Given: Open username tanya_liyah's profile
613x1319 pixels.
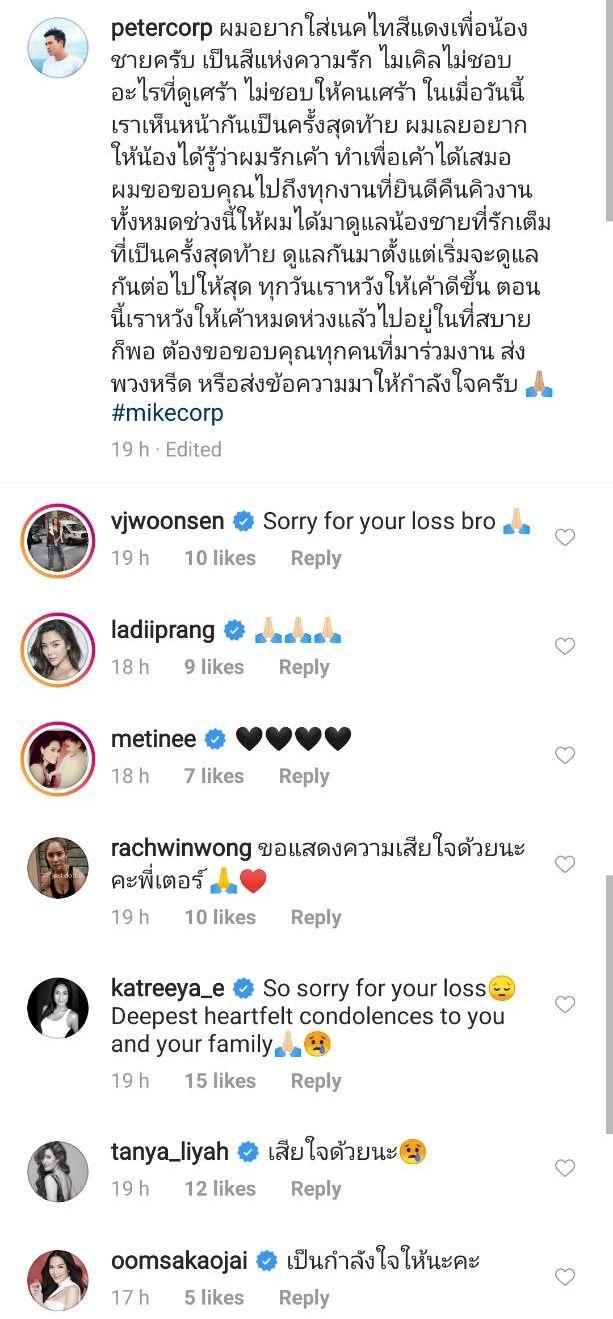Looking at the screenshot, I should point(169,1152).
